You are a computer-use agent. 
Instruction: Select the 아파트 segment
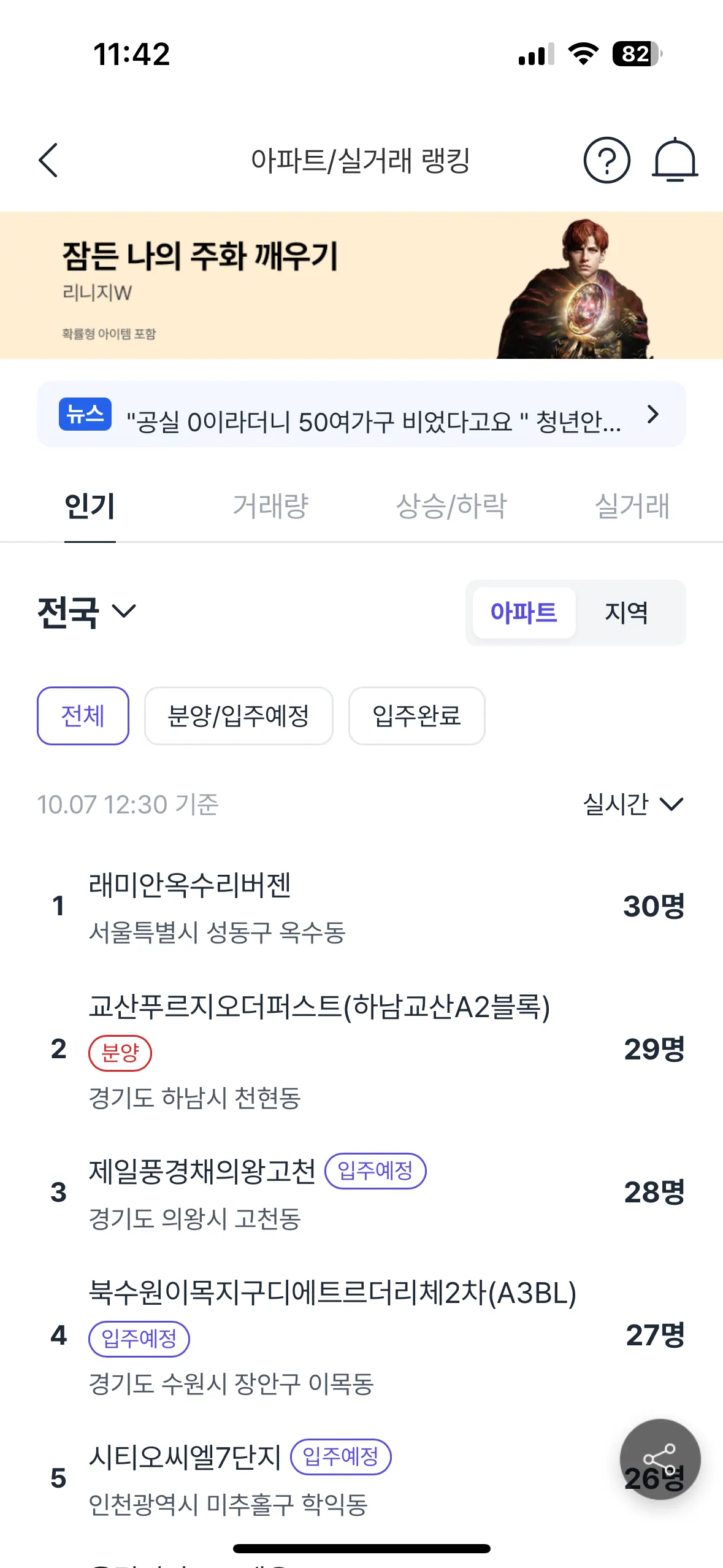(524, 613)
